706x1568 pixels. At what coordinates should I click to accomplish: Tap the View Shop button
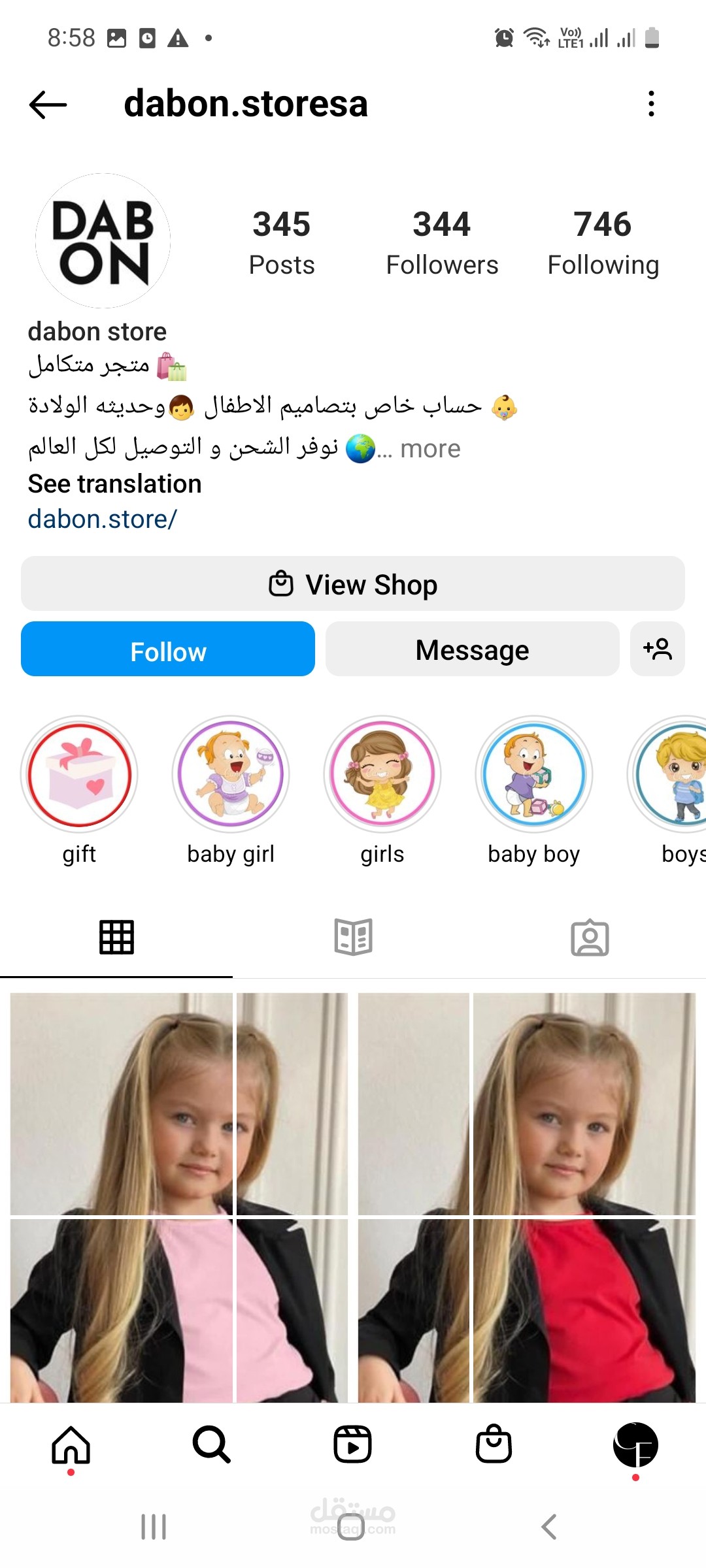[x=353, y=584]
